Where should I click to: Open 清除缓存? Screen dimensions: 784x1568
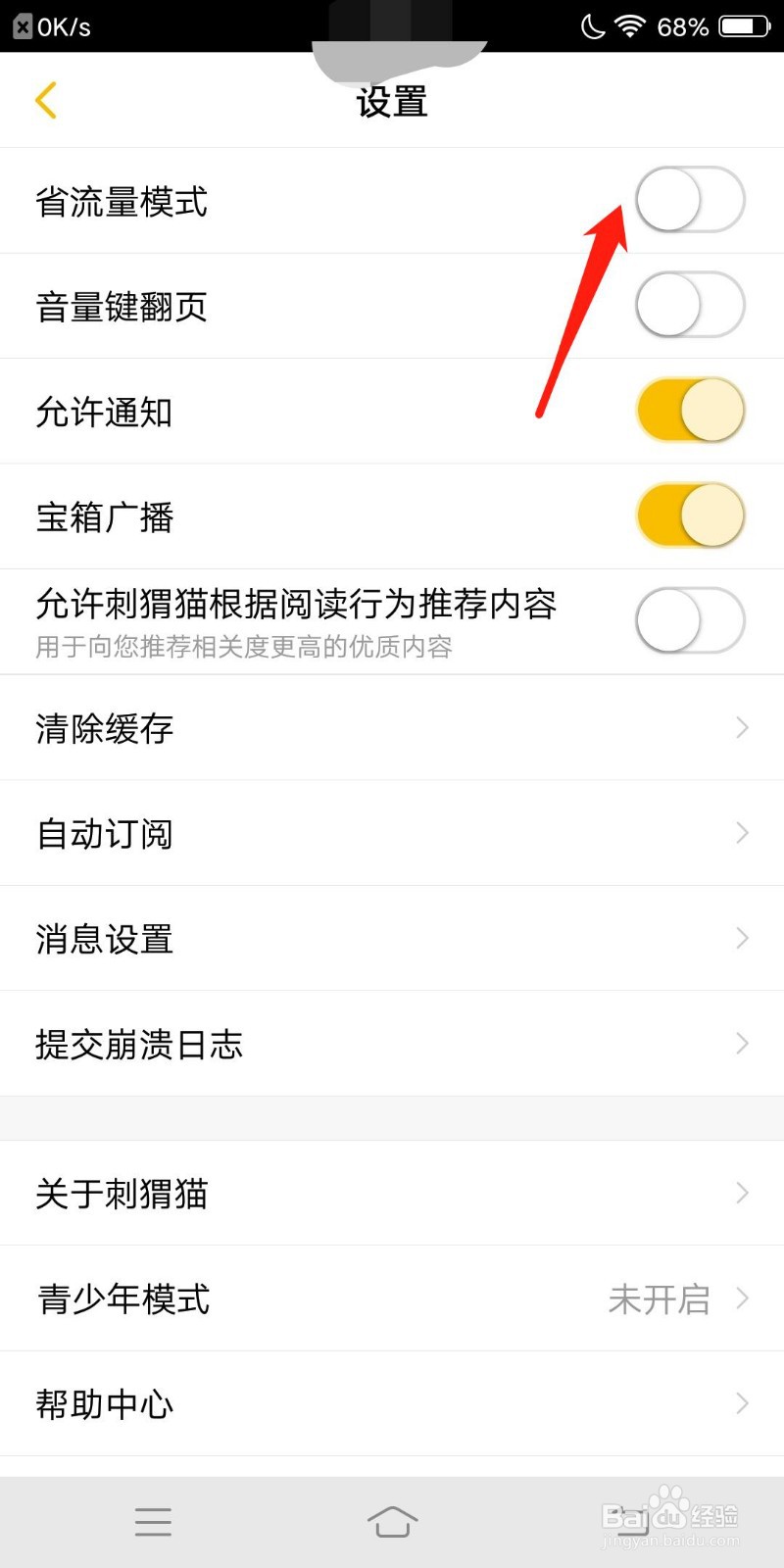(392, 728)
